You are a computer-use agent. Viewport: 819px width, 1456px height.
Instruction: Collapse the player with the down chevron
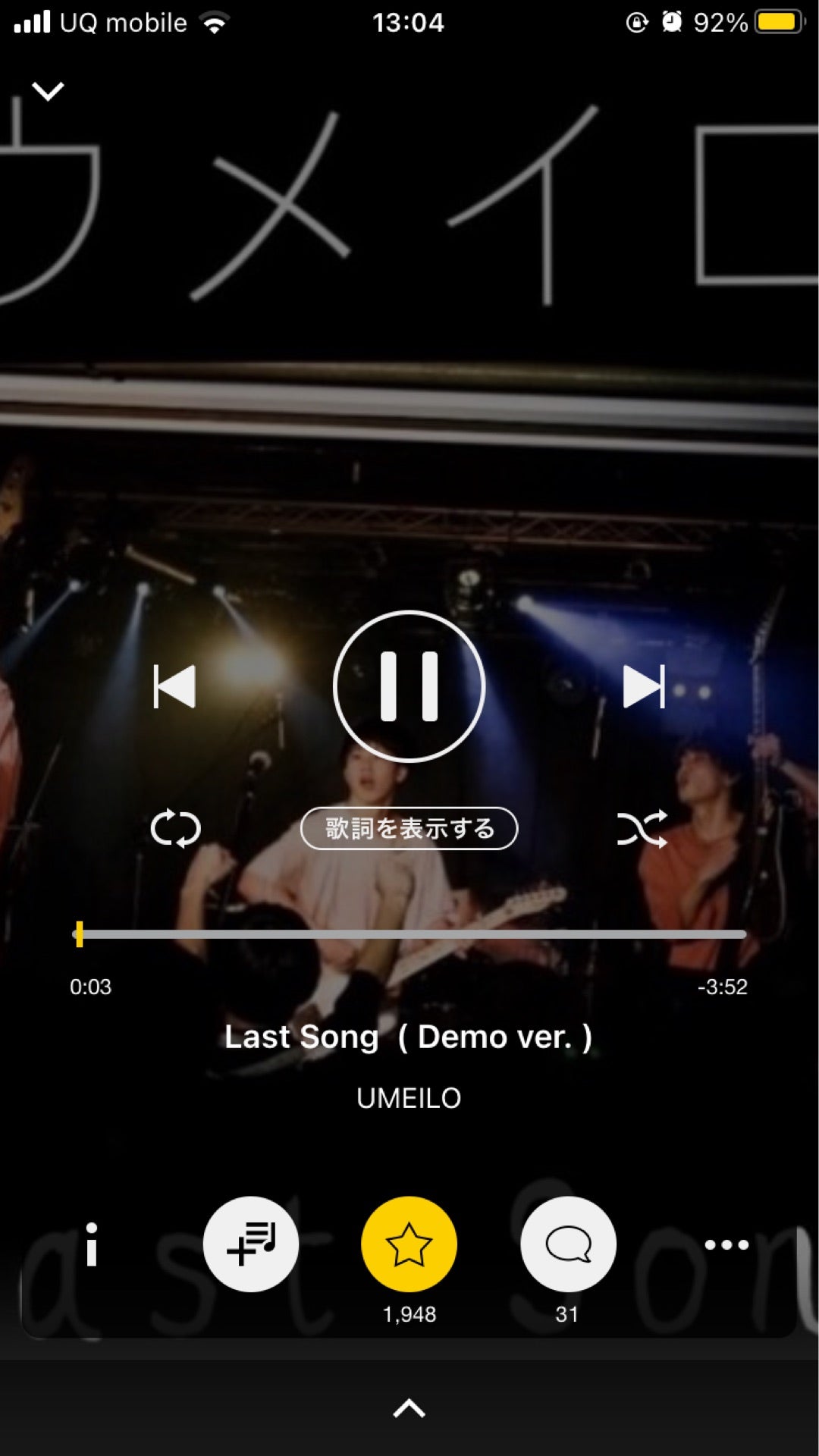click(x=48, y=92)
